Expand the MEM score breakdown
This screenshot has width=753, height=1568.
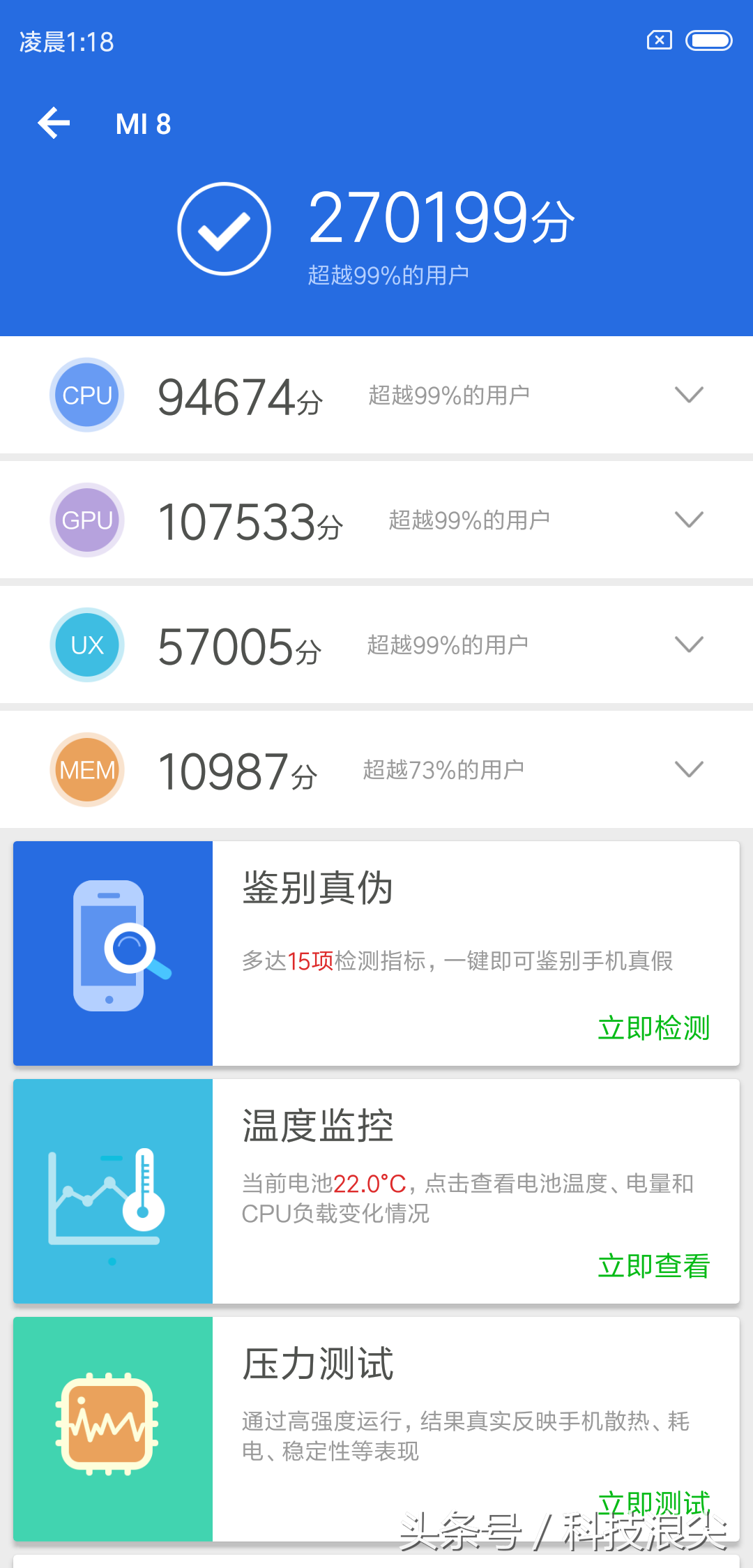(689, 769)
